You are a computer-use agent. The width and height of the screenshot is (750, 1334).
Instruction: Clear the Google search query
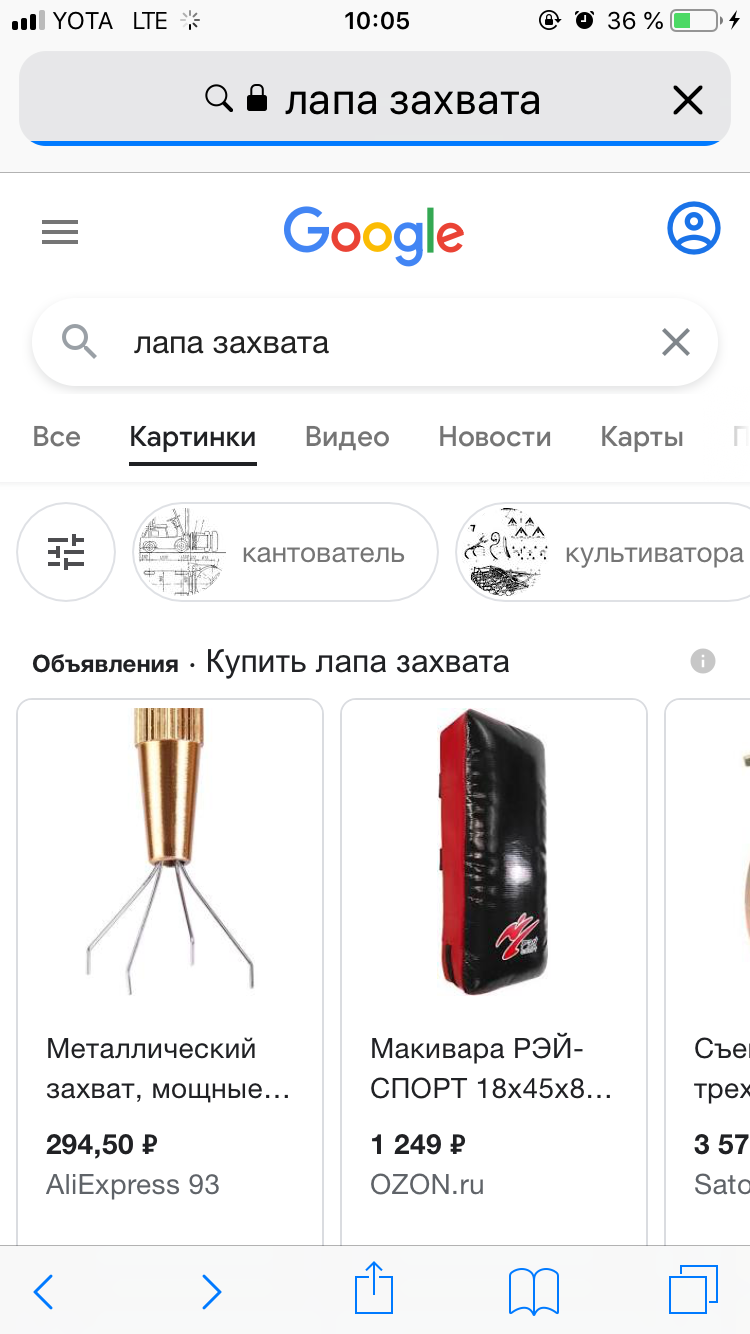(676, 343)
